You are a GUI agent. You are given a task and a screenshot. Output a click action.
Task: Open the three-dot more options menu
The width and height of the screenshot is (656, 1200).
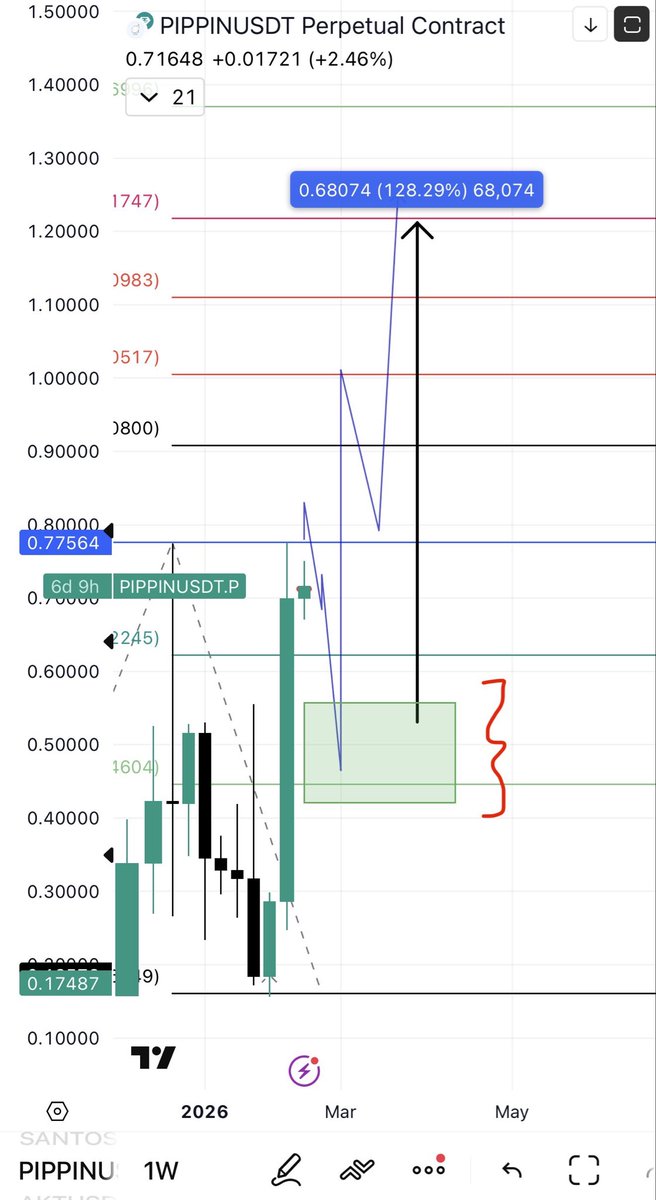[429, 1169]
